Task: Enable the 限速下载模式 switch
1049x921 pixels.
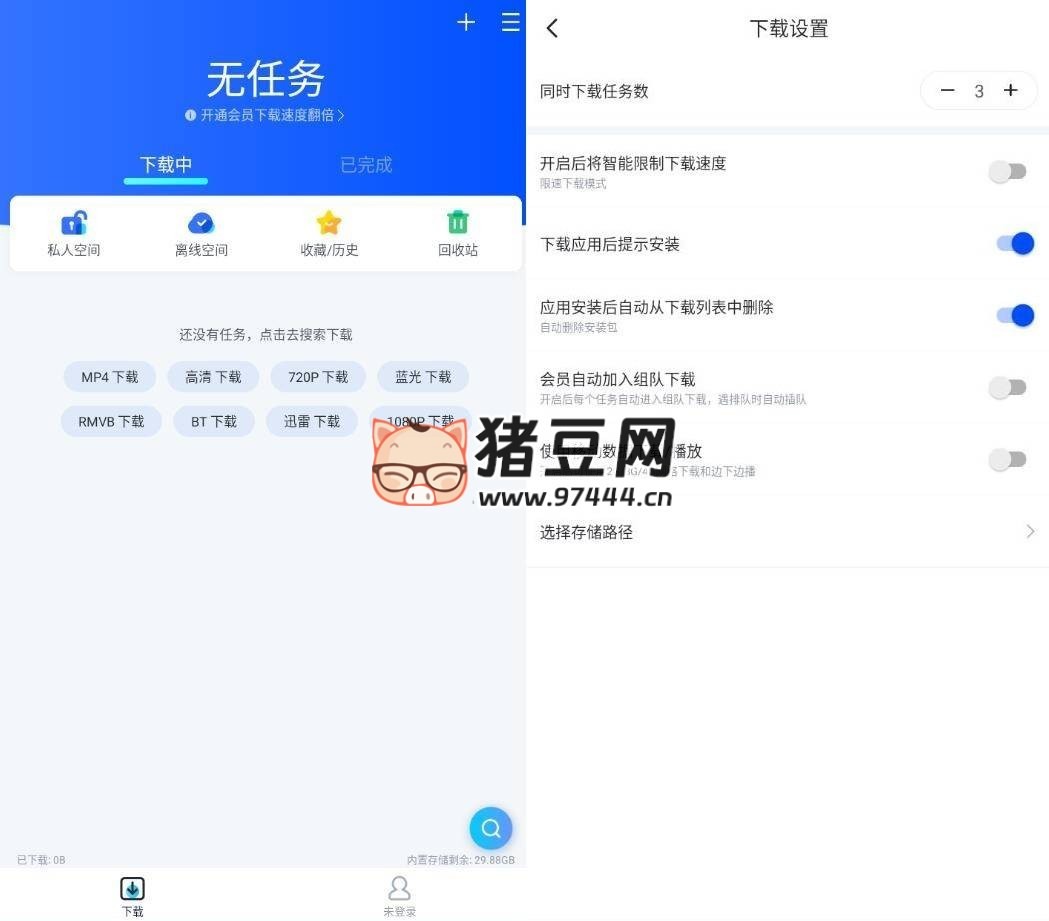Action: pos(1008,172)
